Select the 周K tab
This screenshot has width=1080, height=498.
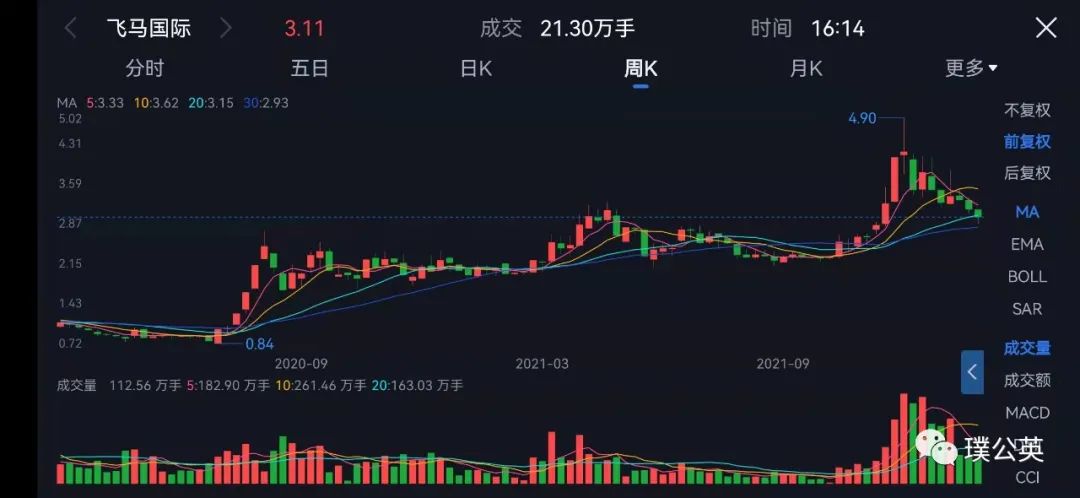(x=640, y=68)
